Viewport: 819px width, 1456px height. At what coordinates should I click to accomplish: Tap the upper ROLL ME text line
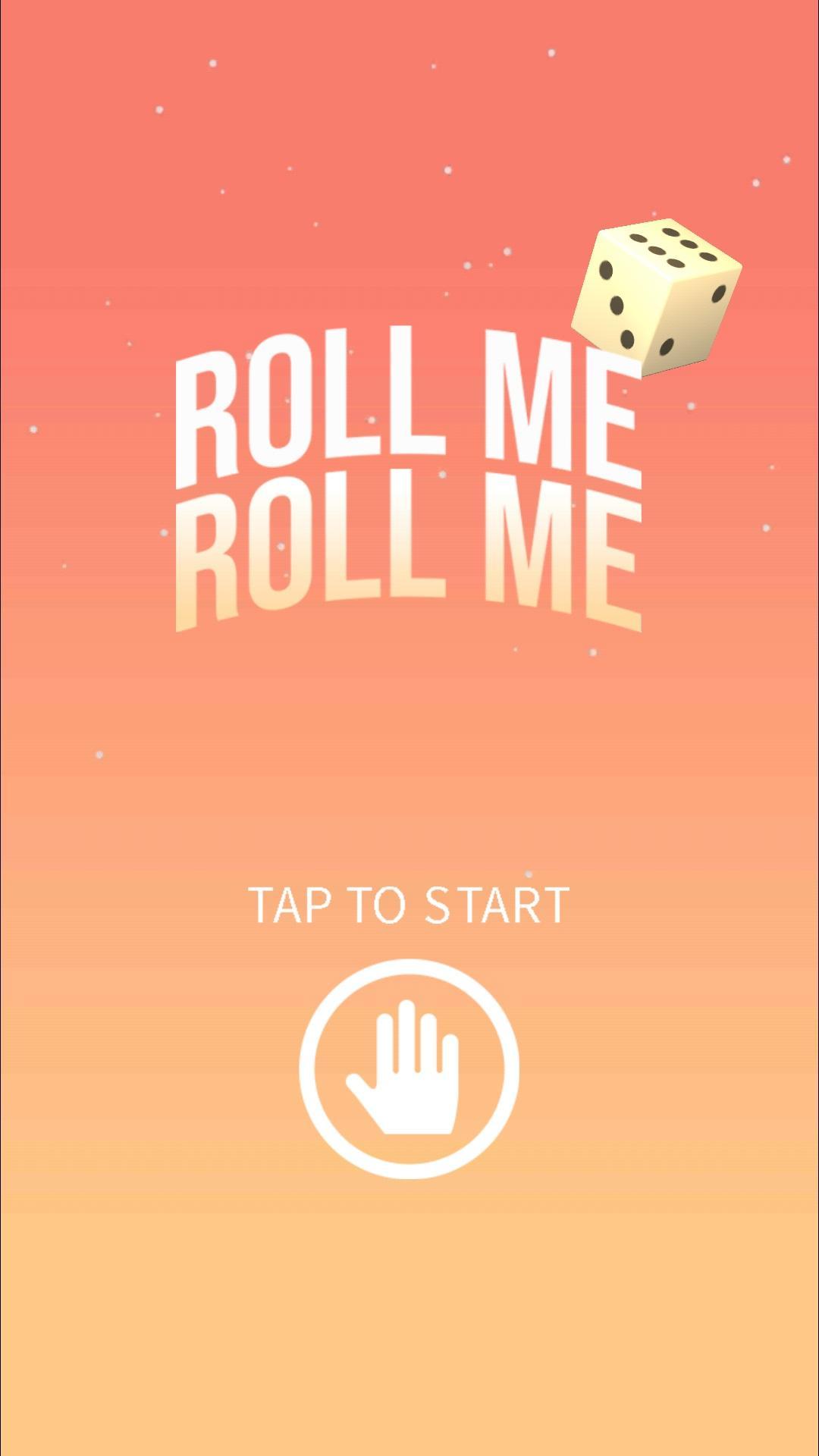pos(409,409)
